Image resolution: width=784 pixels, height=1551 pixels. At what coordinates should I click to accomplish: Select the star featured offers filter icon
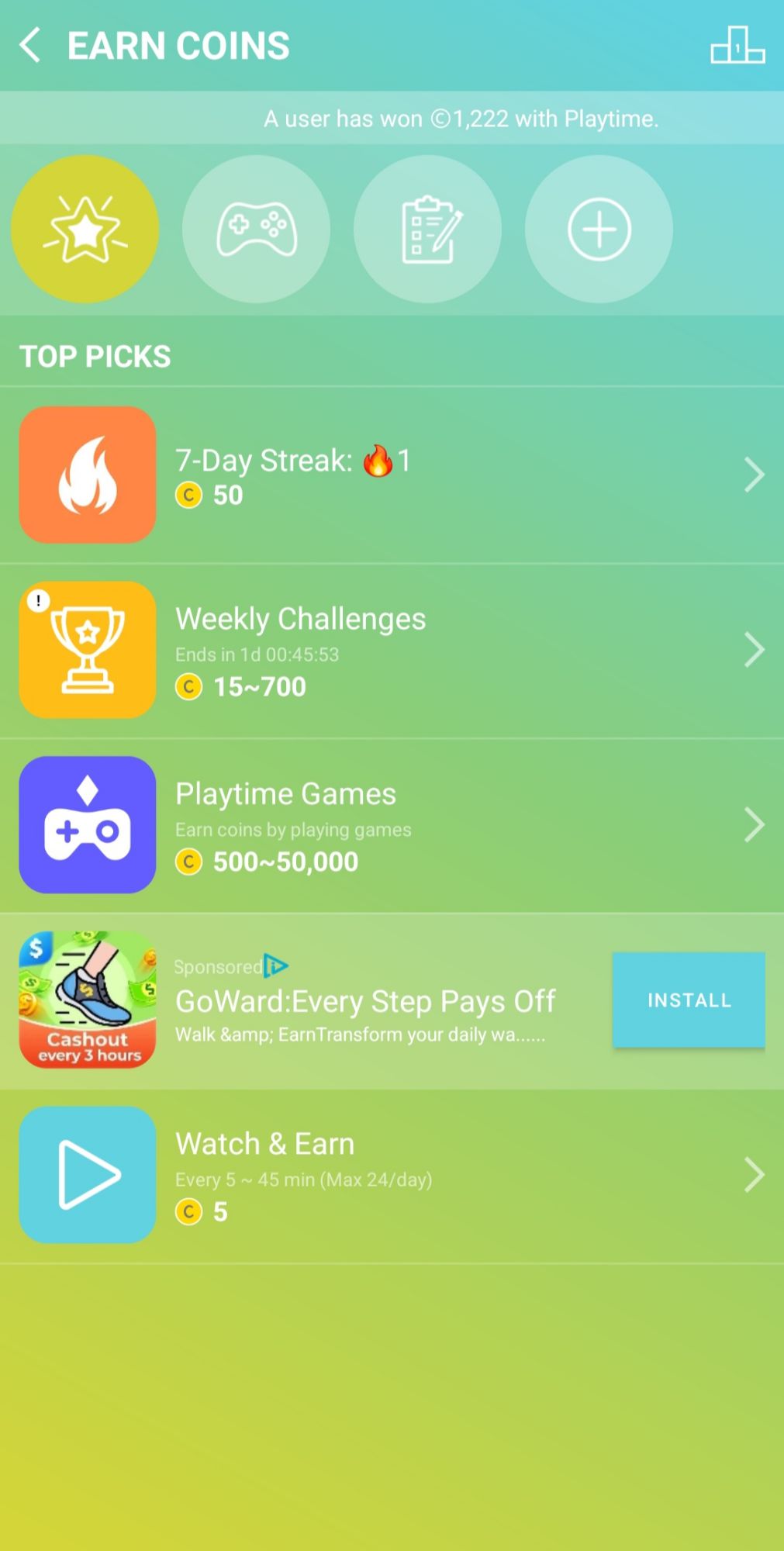pos(85,229)
